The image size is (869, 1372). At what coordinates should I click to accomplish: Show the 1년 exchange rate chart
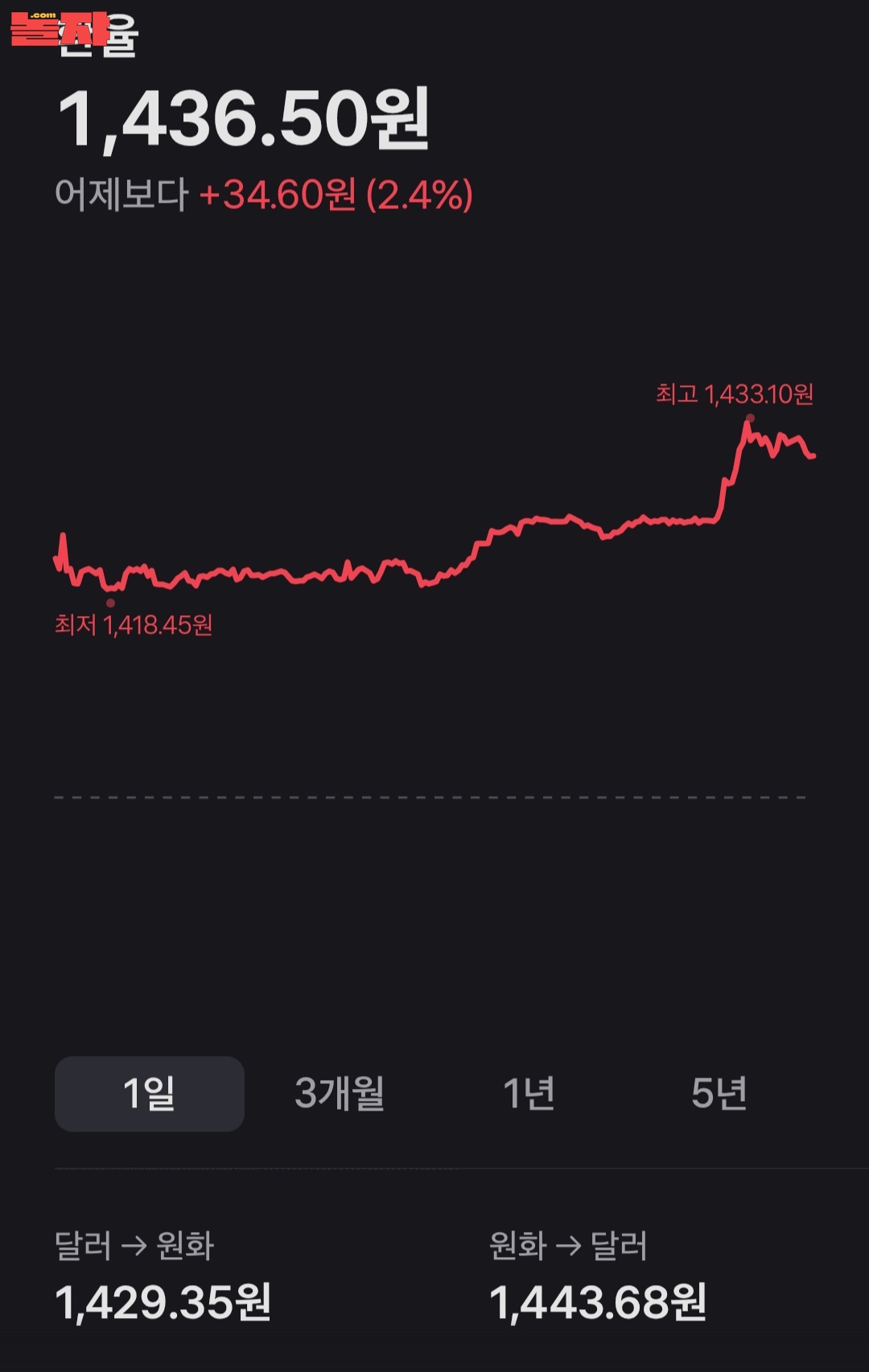click(529, 1094)
